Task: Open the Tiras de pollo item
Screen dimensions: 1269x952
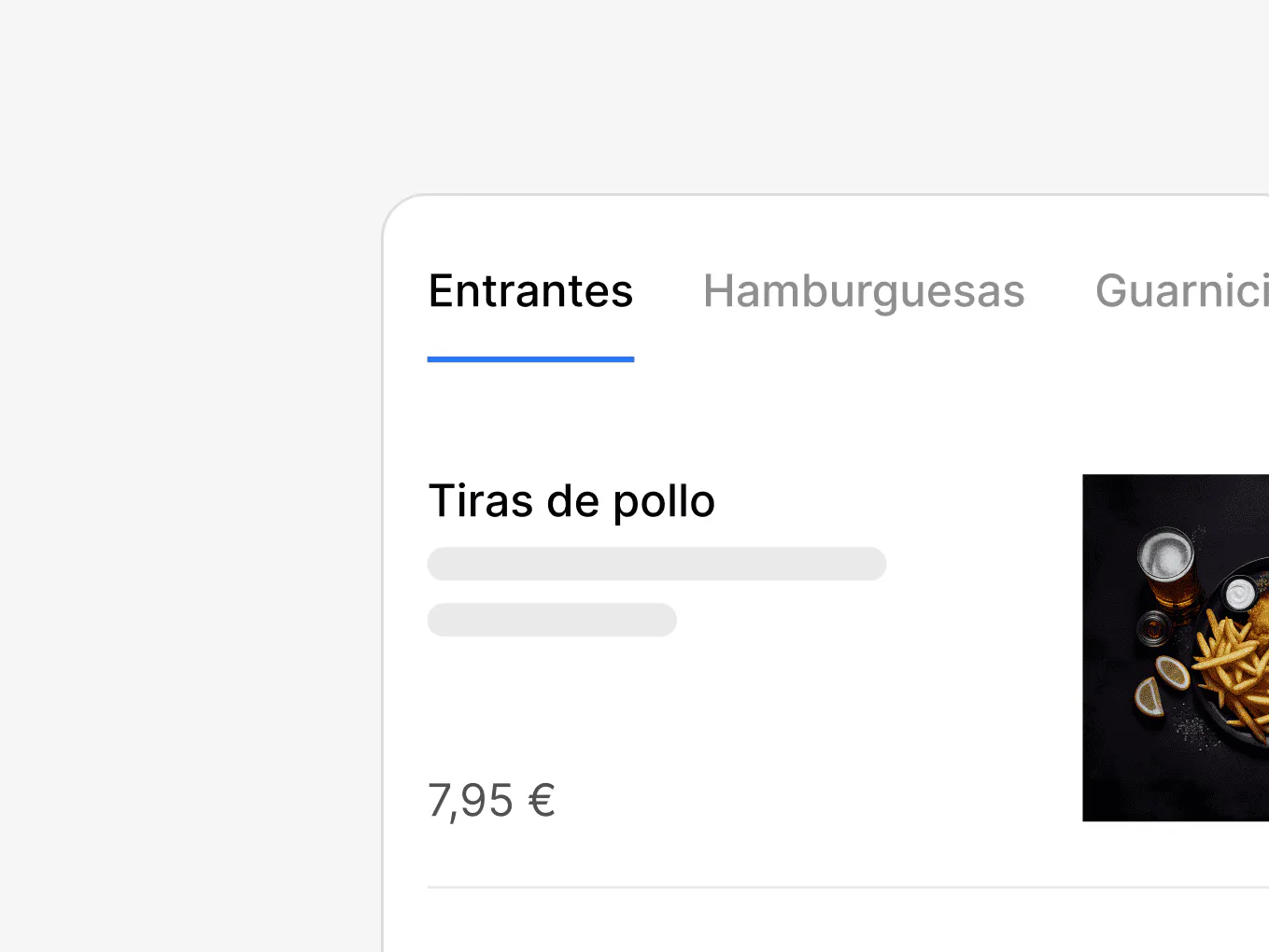Action: [x=571, y=501]
